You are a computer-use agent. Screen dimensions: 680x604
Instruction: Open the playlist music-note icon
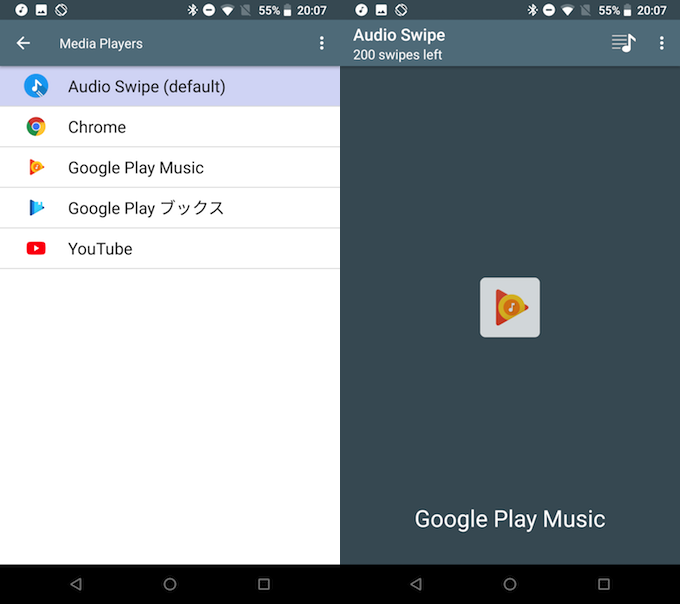point(623,43)
